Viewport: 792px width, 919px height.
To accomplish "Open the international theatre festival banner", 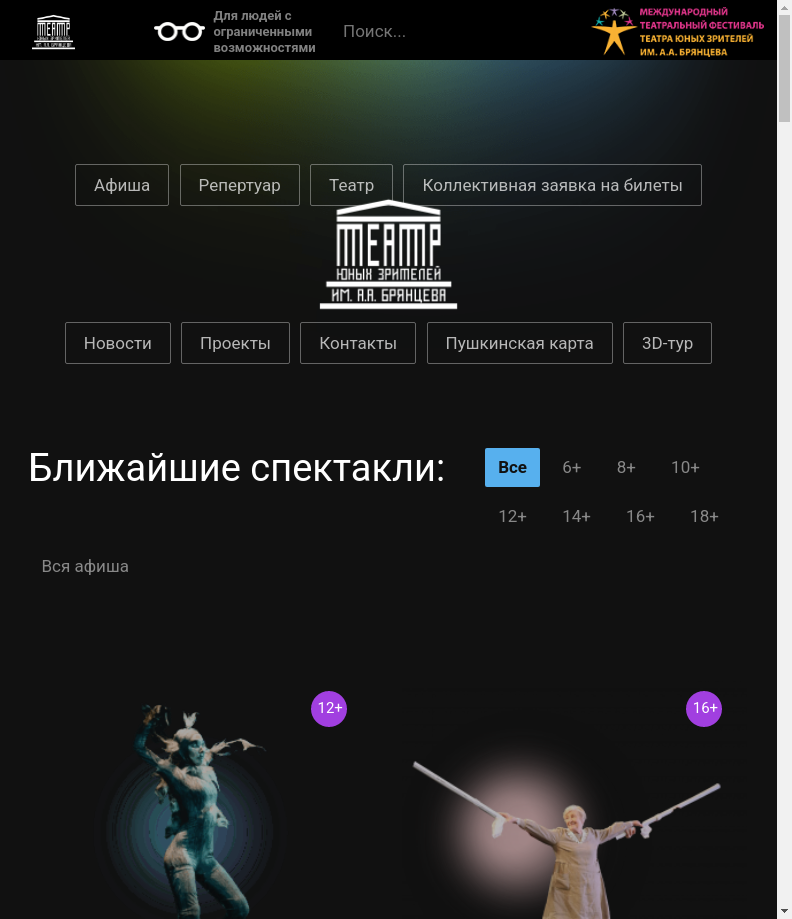I will tap(678, 31).
